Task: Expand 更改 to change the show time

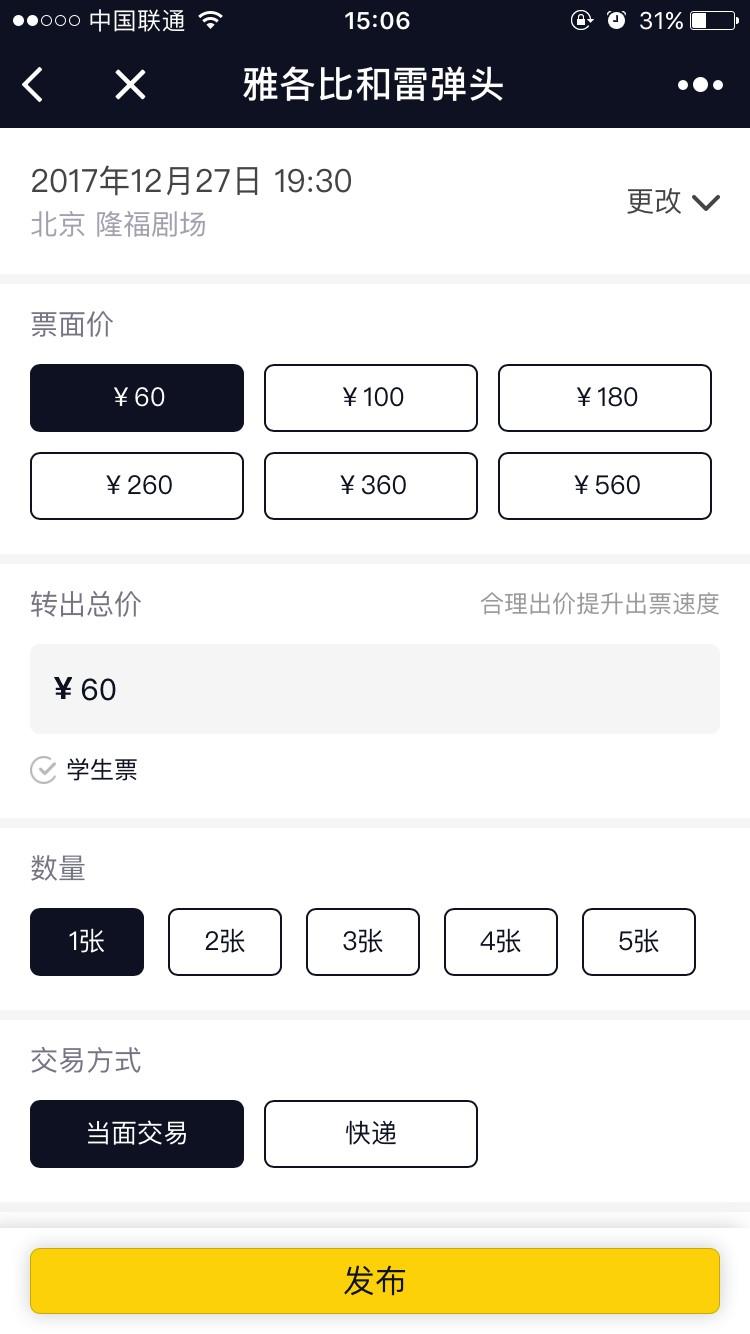Action: pos(673,202)
